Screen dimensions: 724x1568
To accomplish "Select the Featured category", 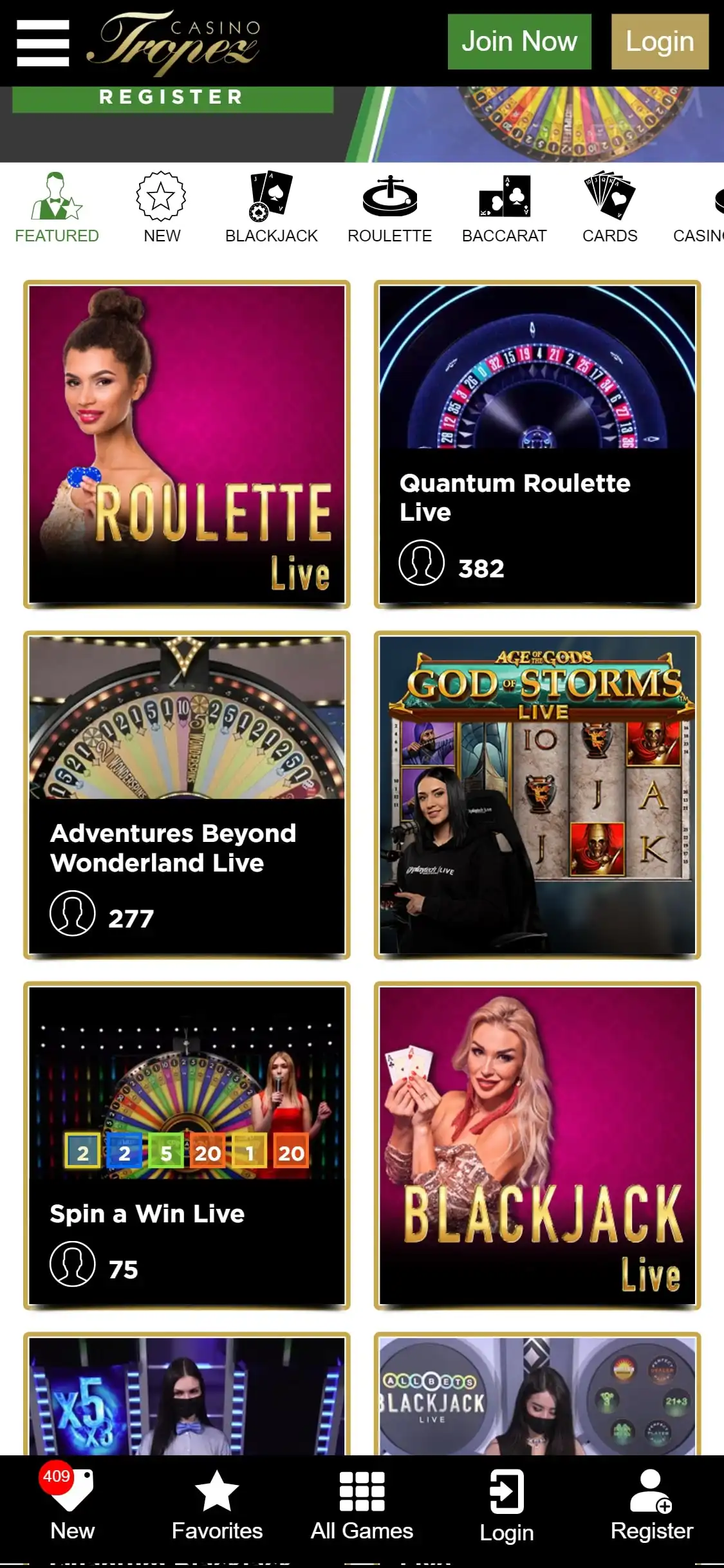I will (x=57, y=209).
